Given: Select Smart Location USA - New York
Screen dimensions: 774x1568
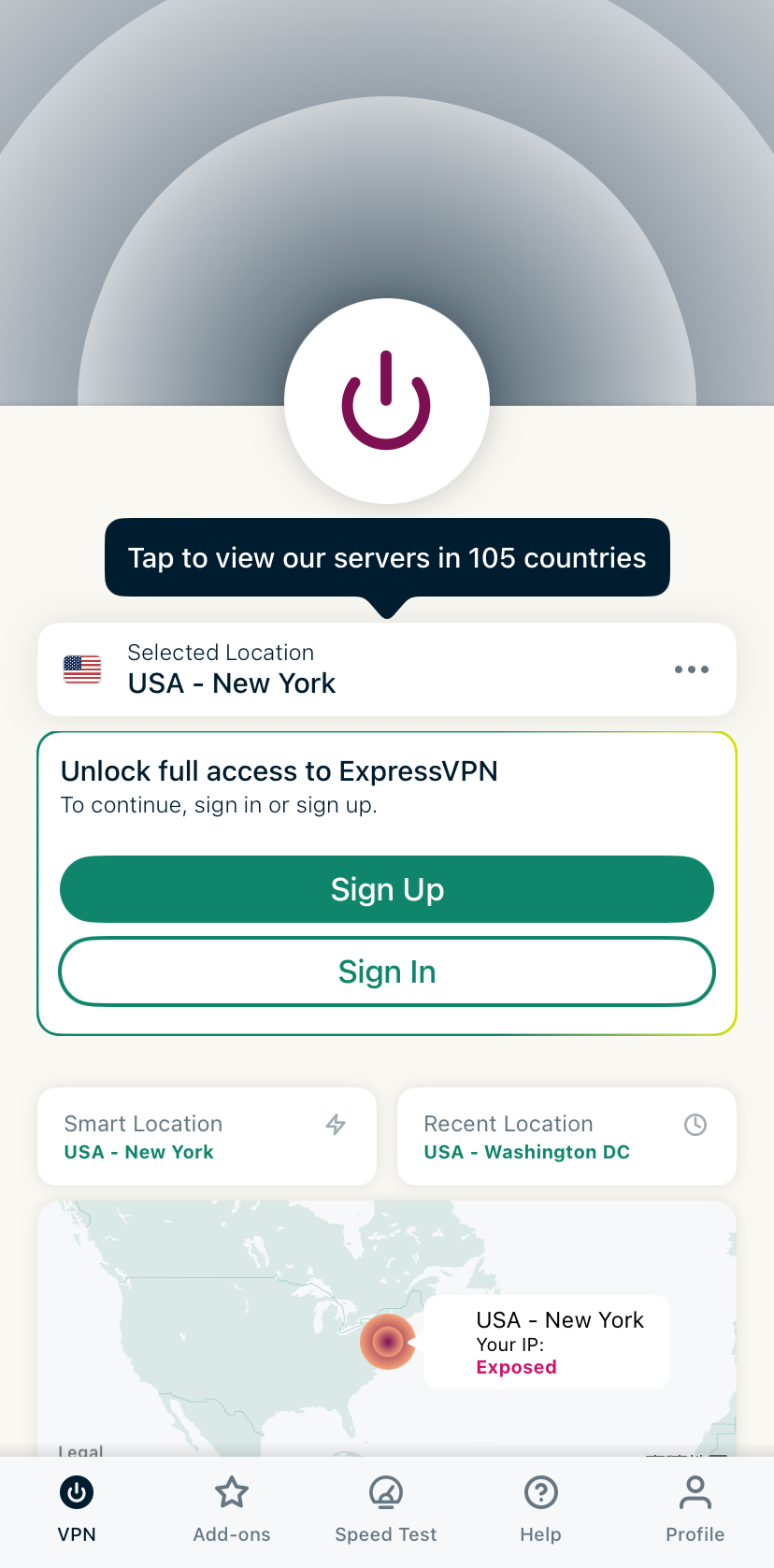Looking at the screenshot, I should tap(207, 1137).
